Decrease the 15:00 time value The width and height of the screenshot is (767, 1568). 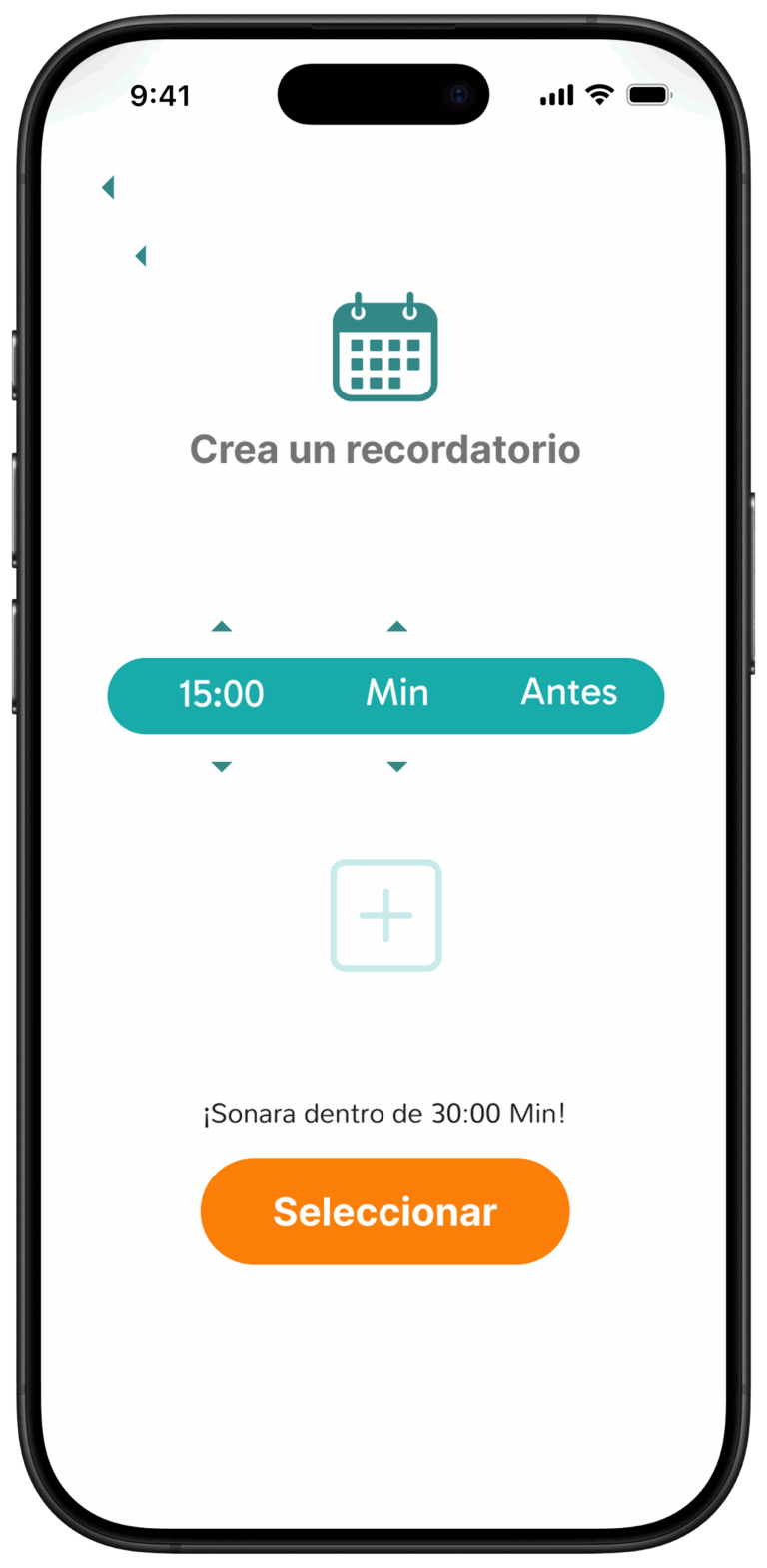(222, 766)
